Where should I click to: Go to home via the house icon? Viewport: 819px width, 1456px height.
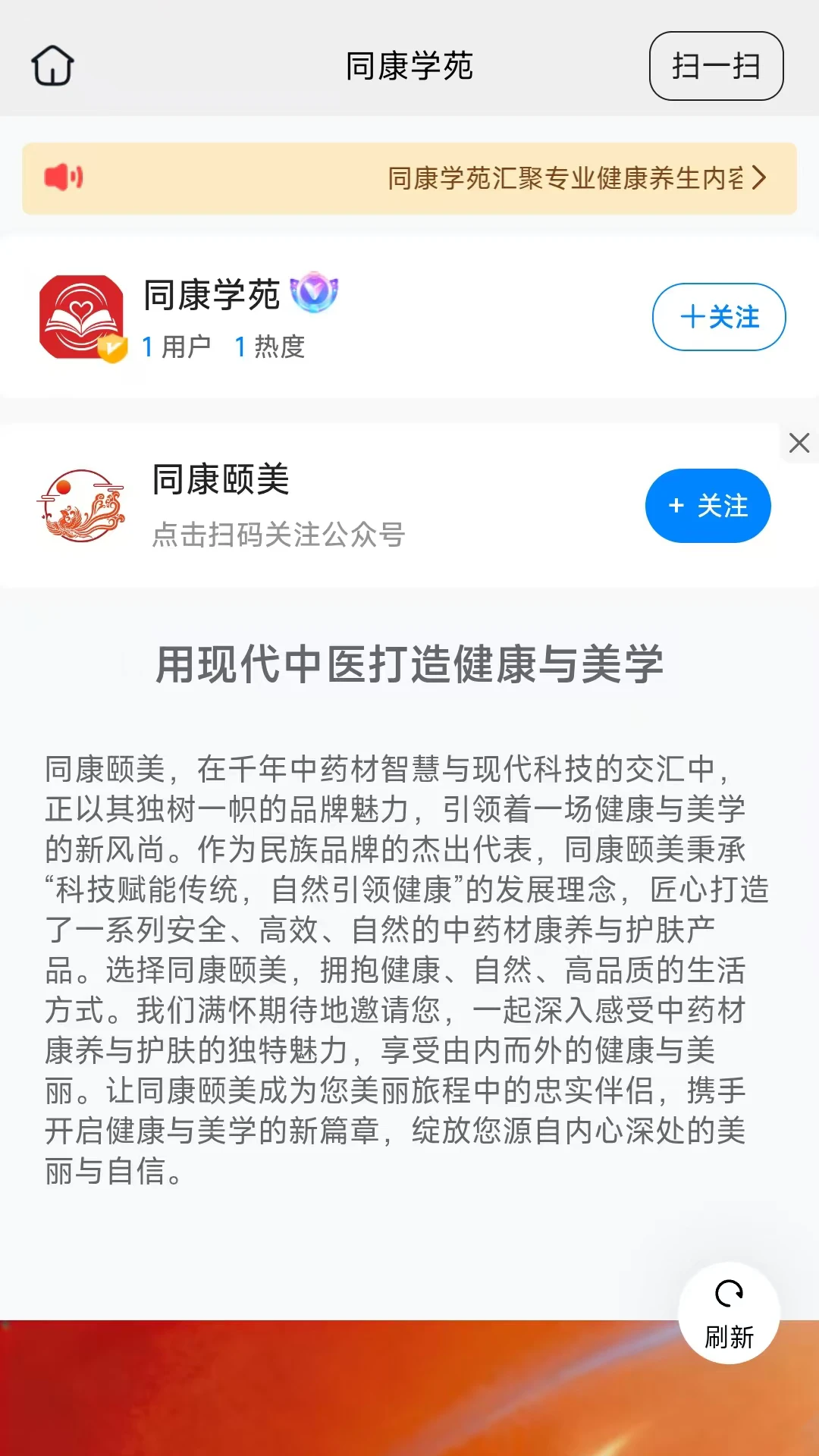coord(52,66)
